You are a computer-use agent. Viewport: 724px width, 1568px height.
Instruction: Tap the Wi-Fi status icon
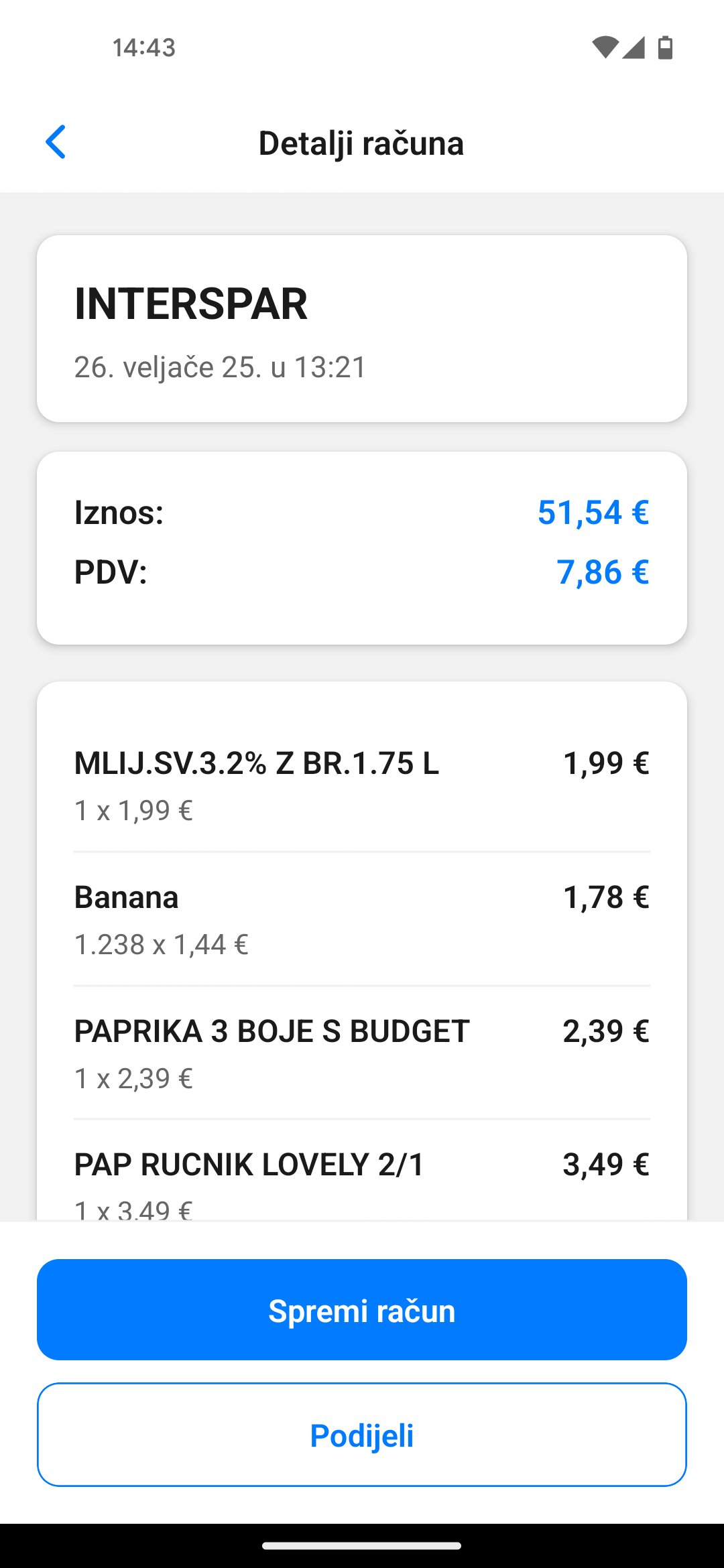pos(605,47)
